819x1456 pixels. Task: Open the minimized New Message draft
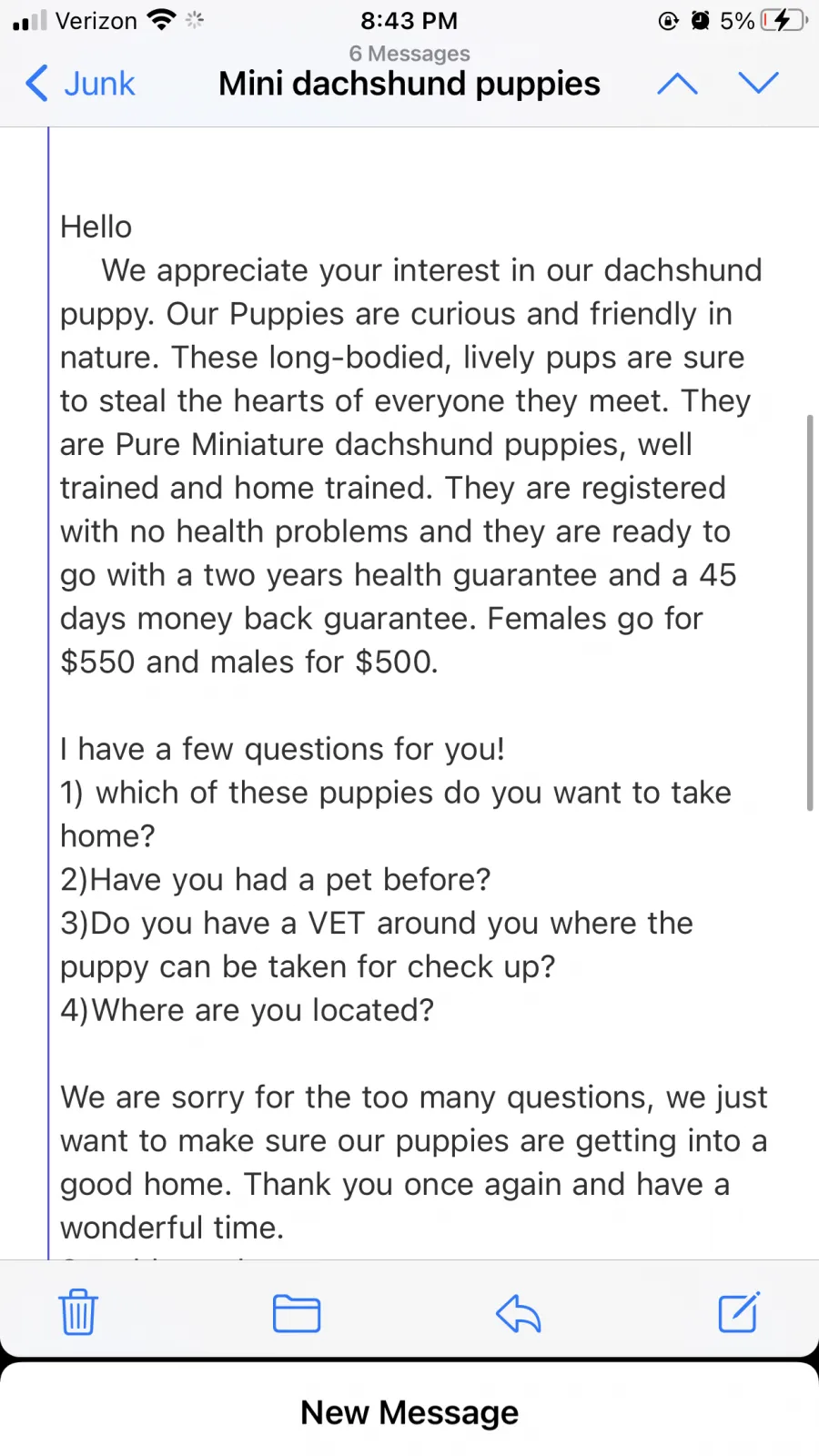click(x=409, y=1411)
